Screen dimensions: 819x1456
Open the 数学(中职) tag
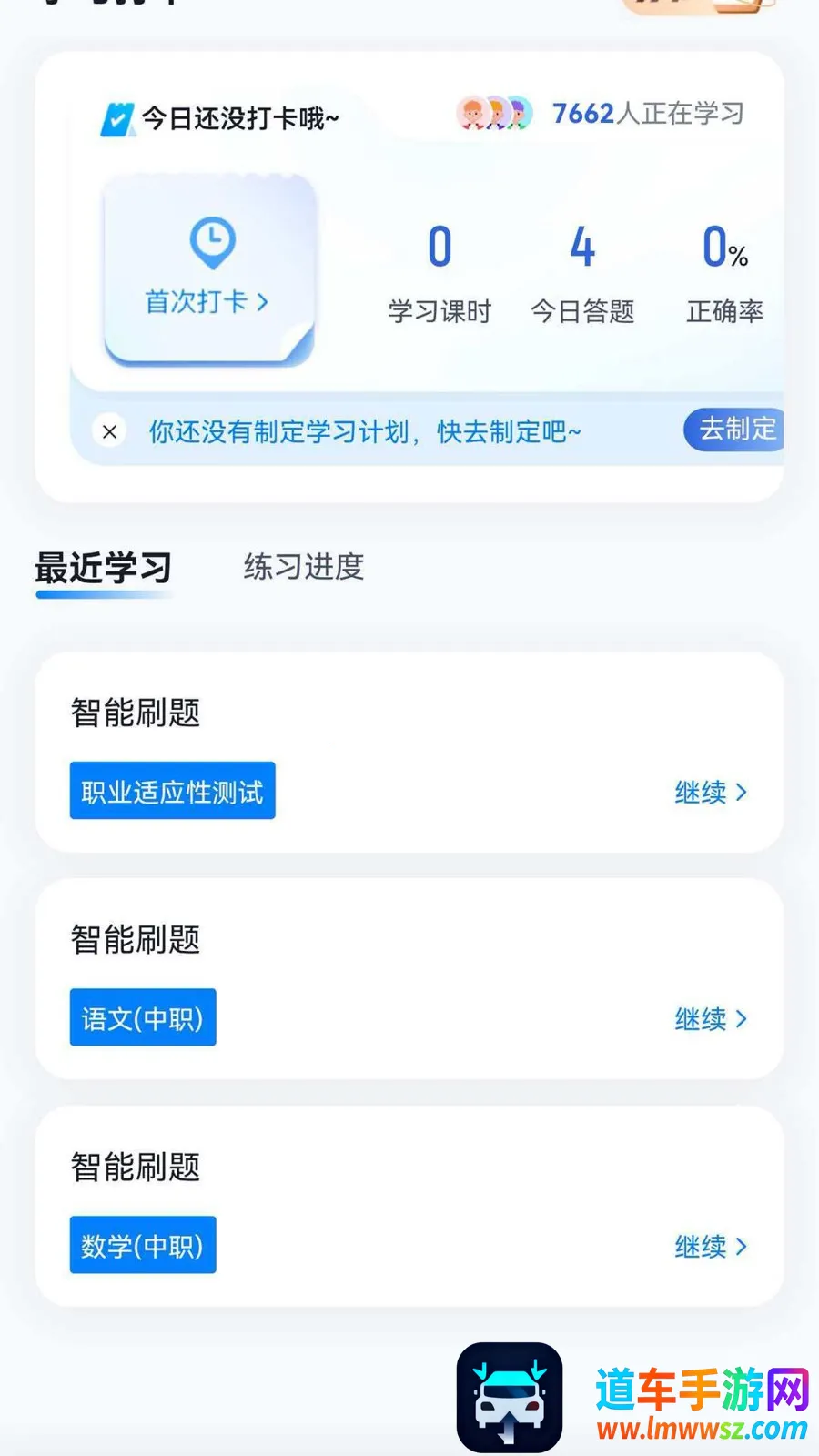[143, 1245]
